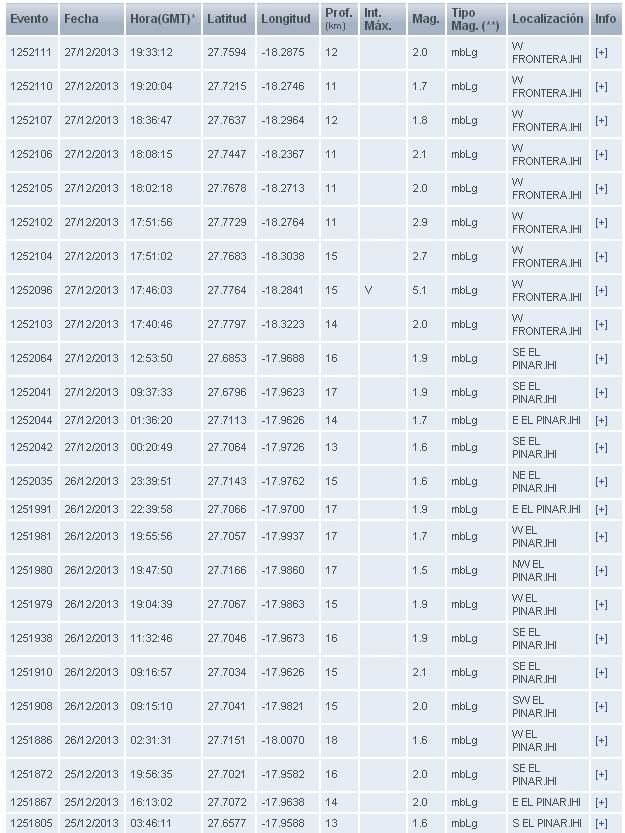The width and height of the screenshot is (625, 833).
Task: View info for event 1251910
Action: click(601, 672)
